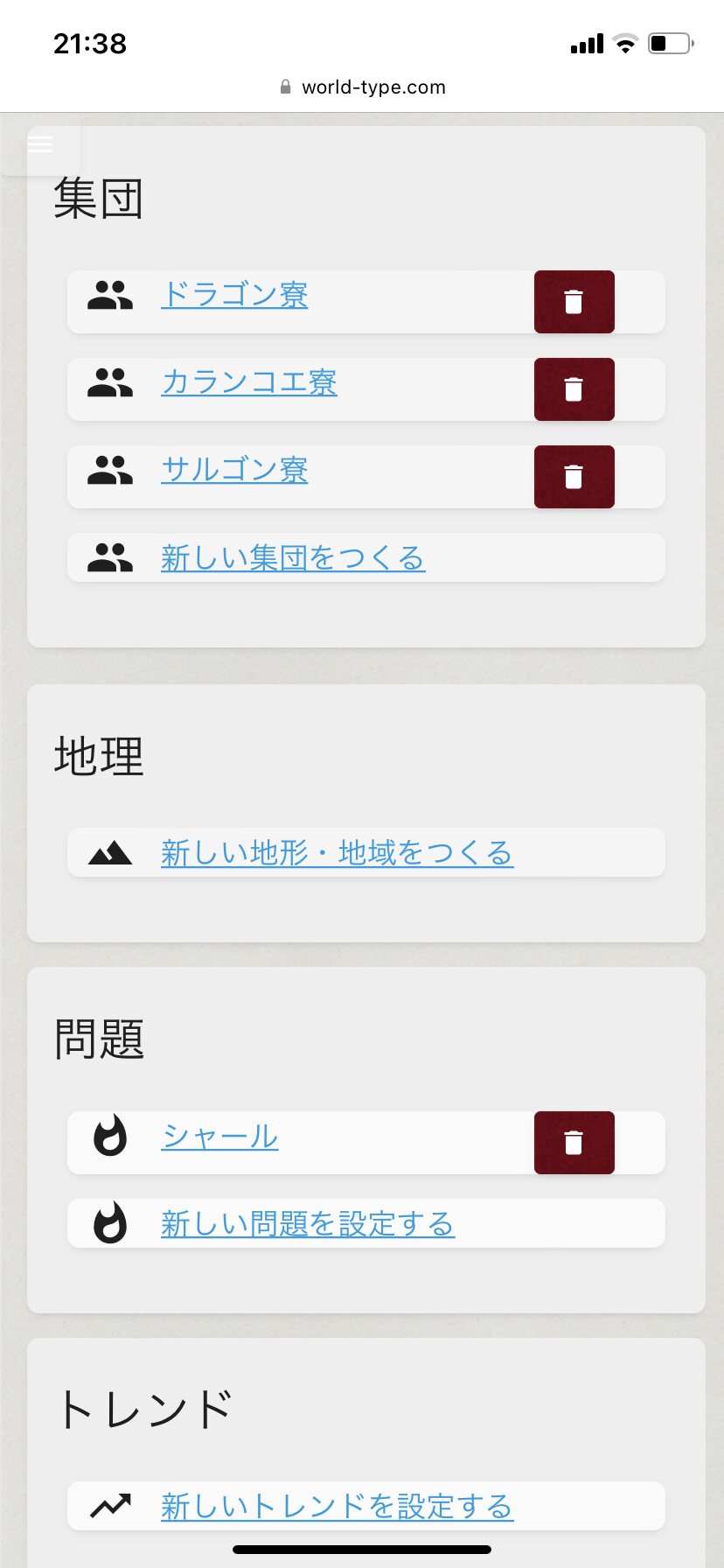
Task: Tap 新しい問題を設定する link
Action: 308,1223
